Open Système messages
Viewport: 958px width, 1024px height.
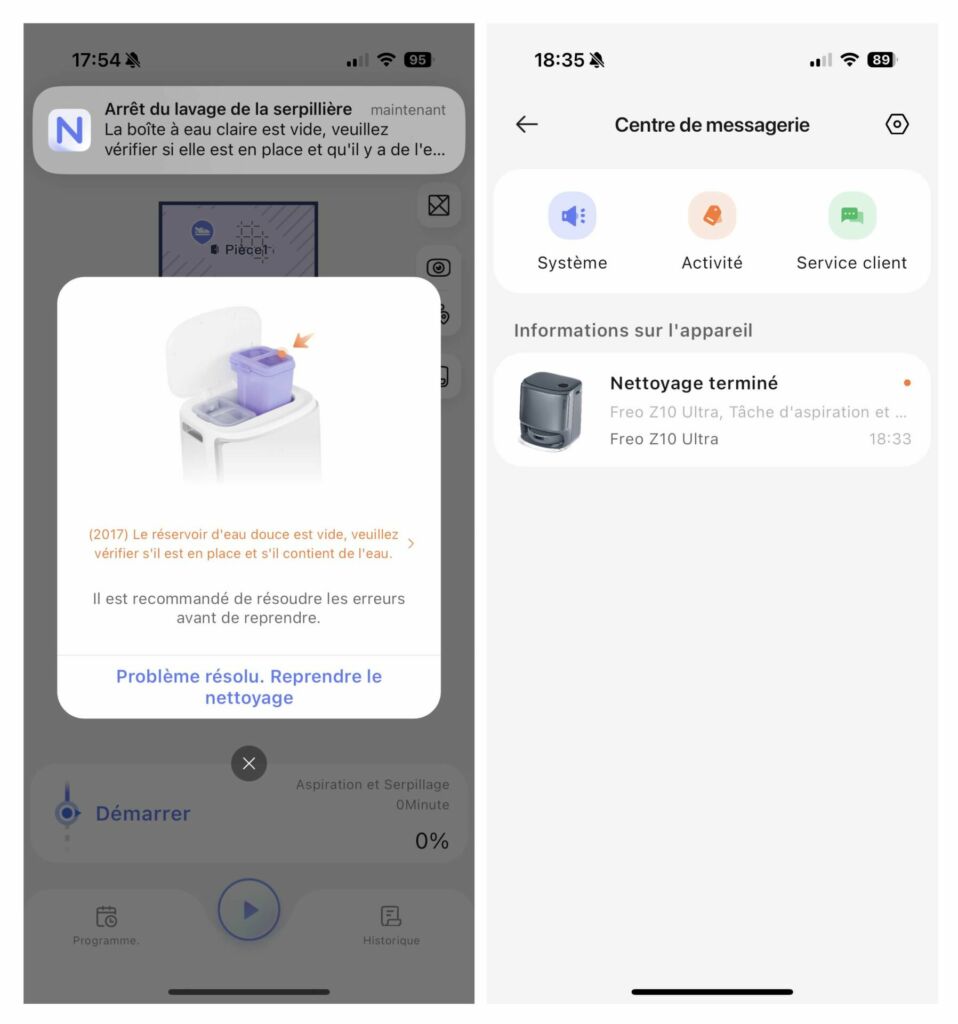[572, 232]
